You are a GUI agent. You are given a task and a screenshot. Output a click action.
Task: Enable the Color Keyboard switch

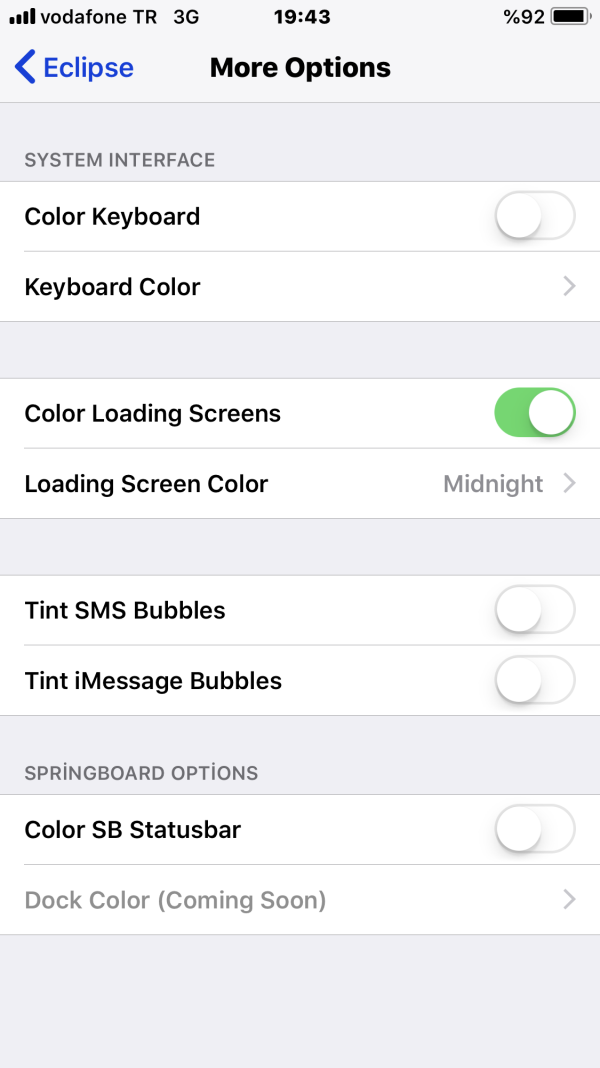(x=535, y=216)
